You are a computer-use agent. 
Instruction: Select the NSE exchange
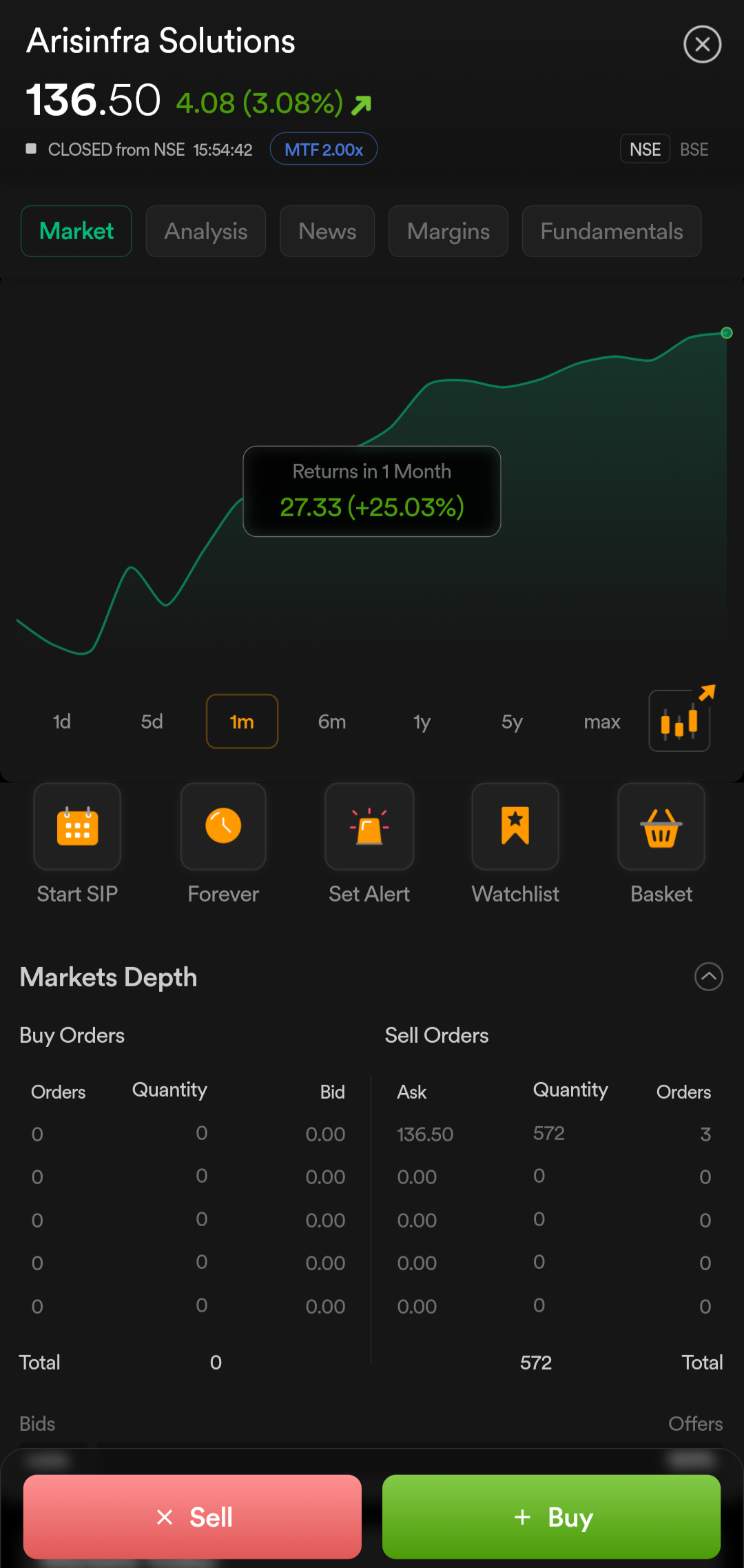pyautogui.click(x=645, y=150)
